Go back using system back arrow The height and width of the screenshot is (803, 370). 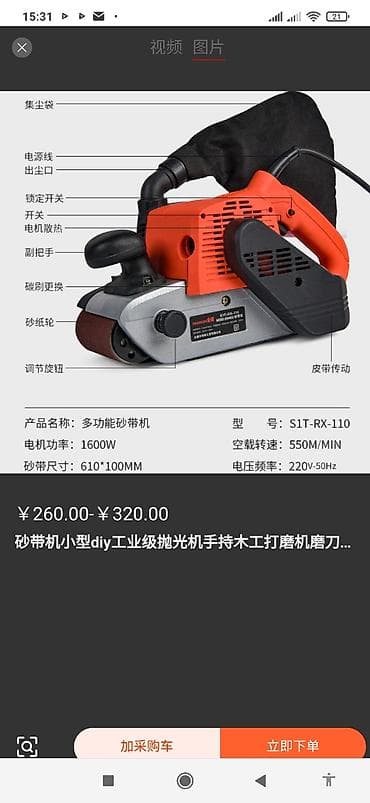pos(261,780)
